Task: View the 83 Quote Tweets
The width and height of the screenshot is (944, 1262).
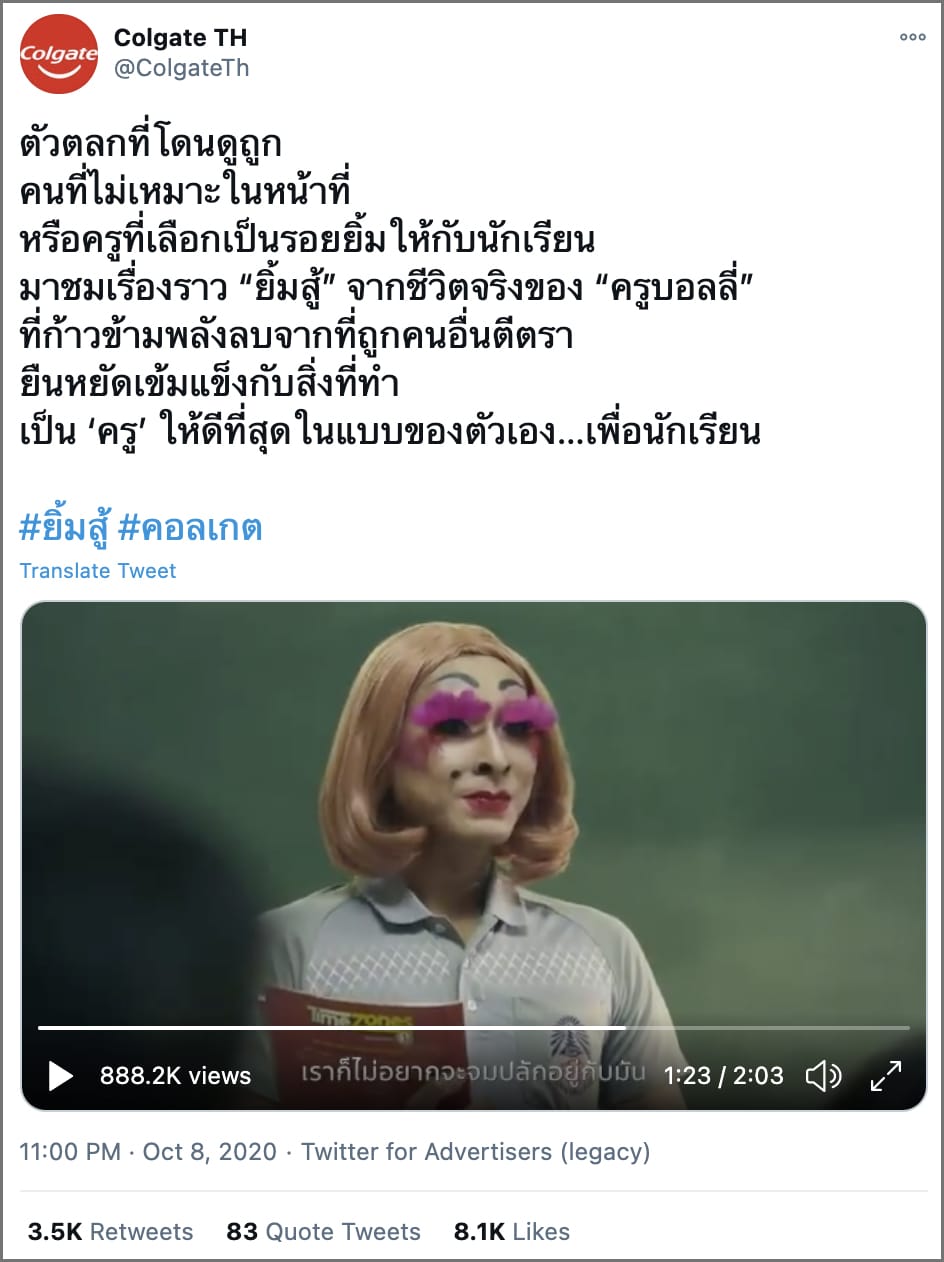Action: 323,1231
